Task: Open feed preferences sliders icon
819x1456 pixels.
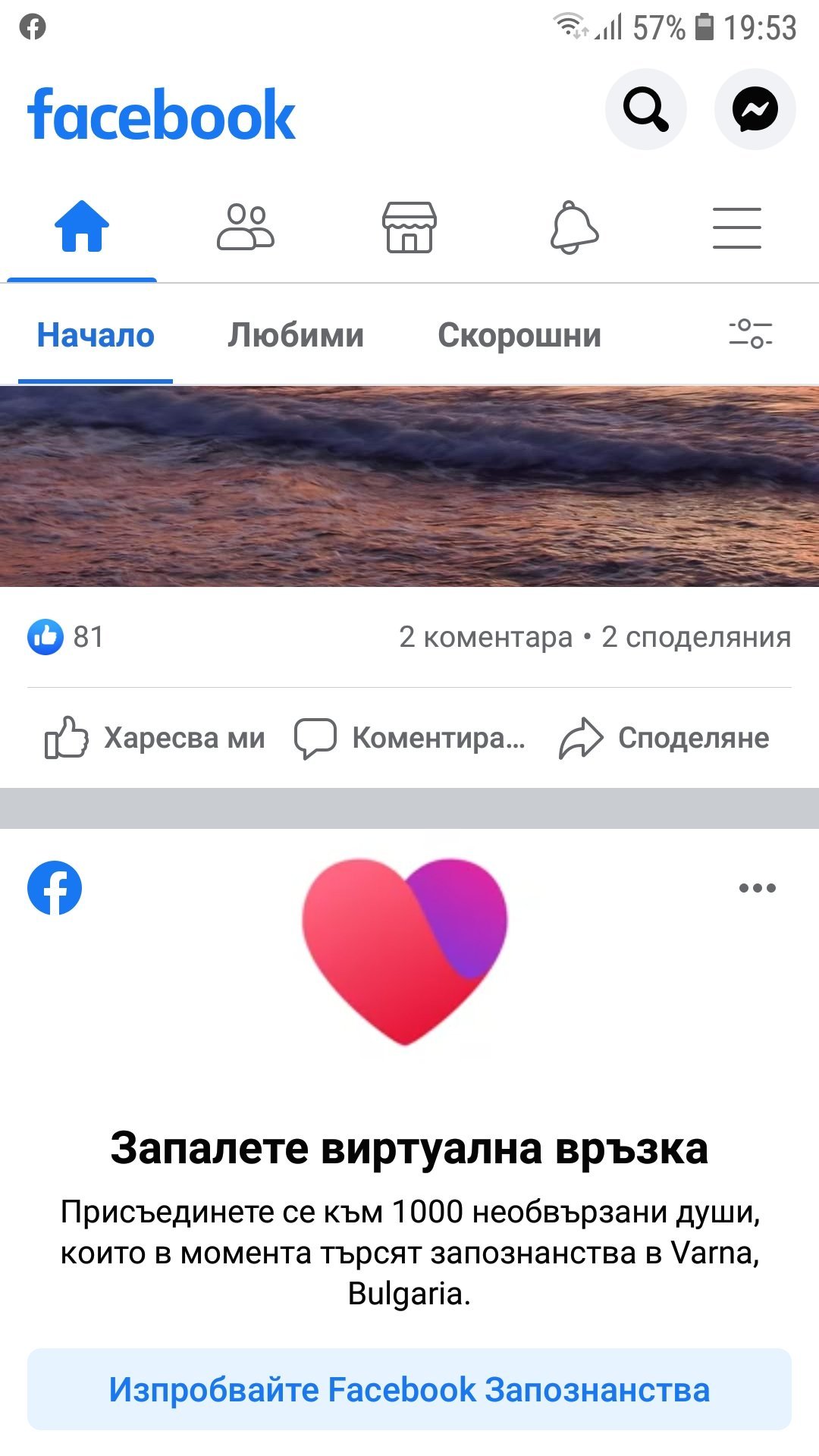Action: point(750,334)
